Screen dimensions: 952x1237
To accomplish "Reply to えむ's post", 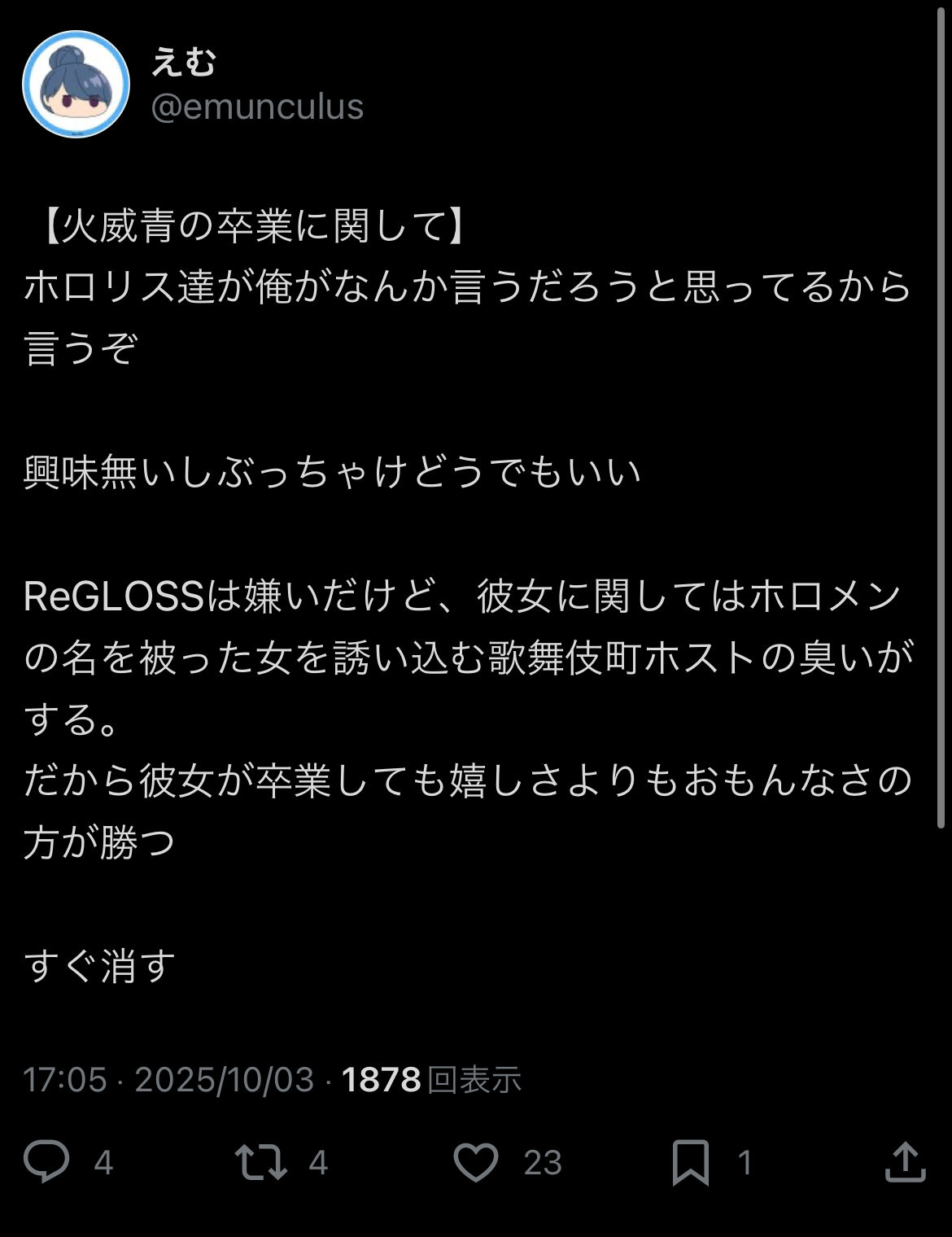I will tap(46, 1161).
